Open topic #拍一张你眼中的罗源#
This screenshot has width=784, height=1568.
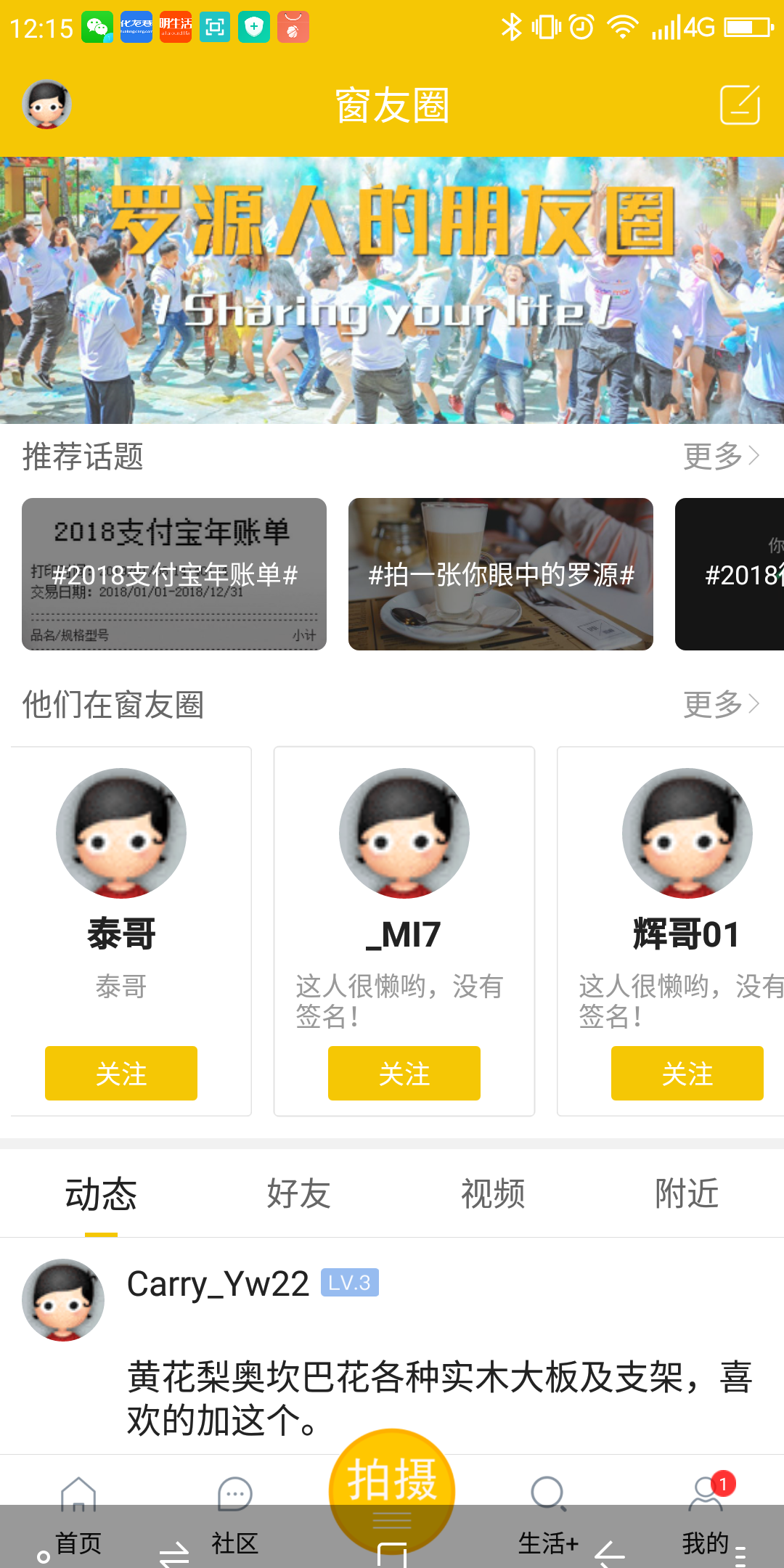tap(501, 573)
